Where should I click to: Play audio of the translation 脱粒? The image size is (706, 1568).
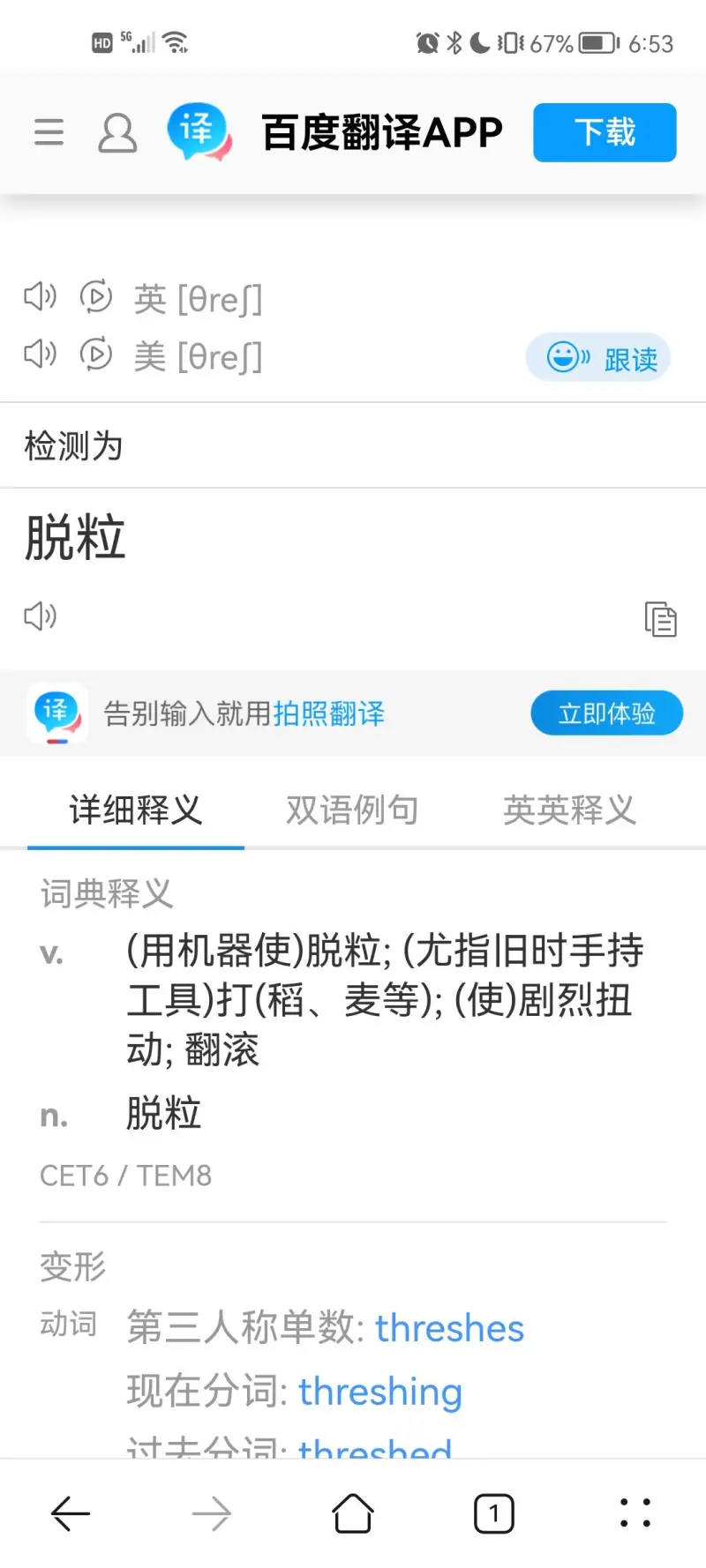click(x=40, y=616)
